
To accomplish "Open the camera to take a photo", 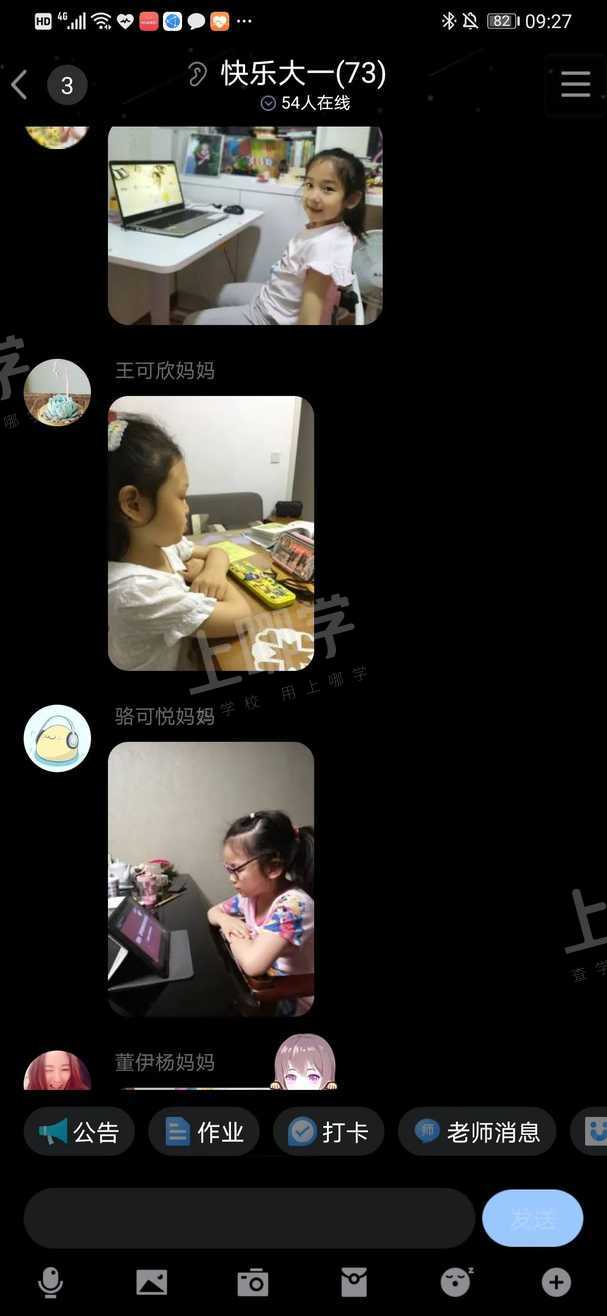I will click(x=252, y=1281).
